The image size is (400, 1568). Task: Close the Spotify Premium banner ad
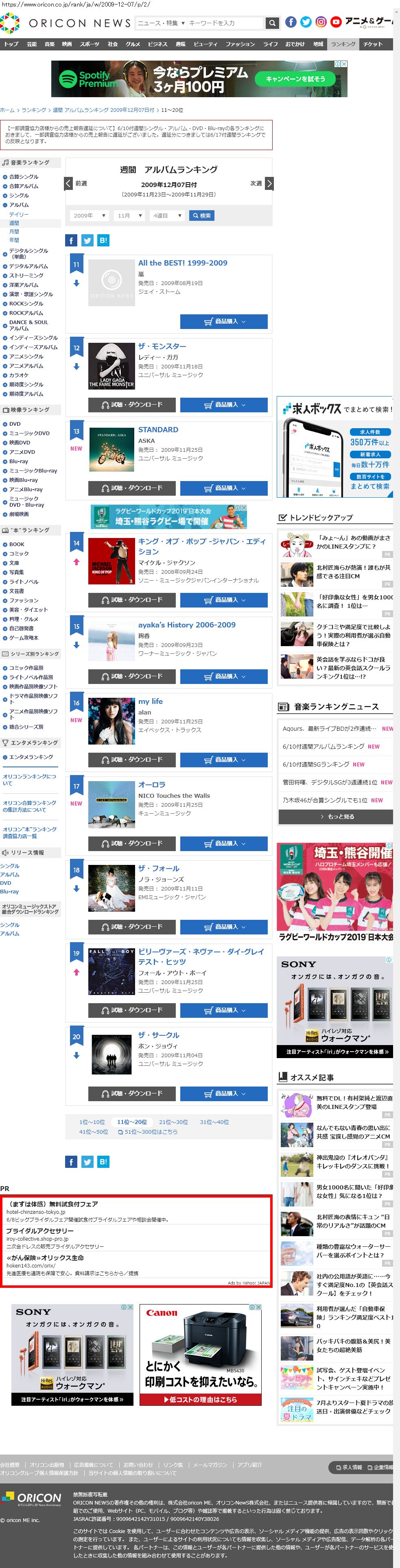click(x=344, y=64)
